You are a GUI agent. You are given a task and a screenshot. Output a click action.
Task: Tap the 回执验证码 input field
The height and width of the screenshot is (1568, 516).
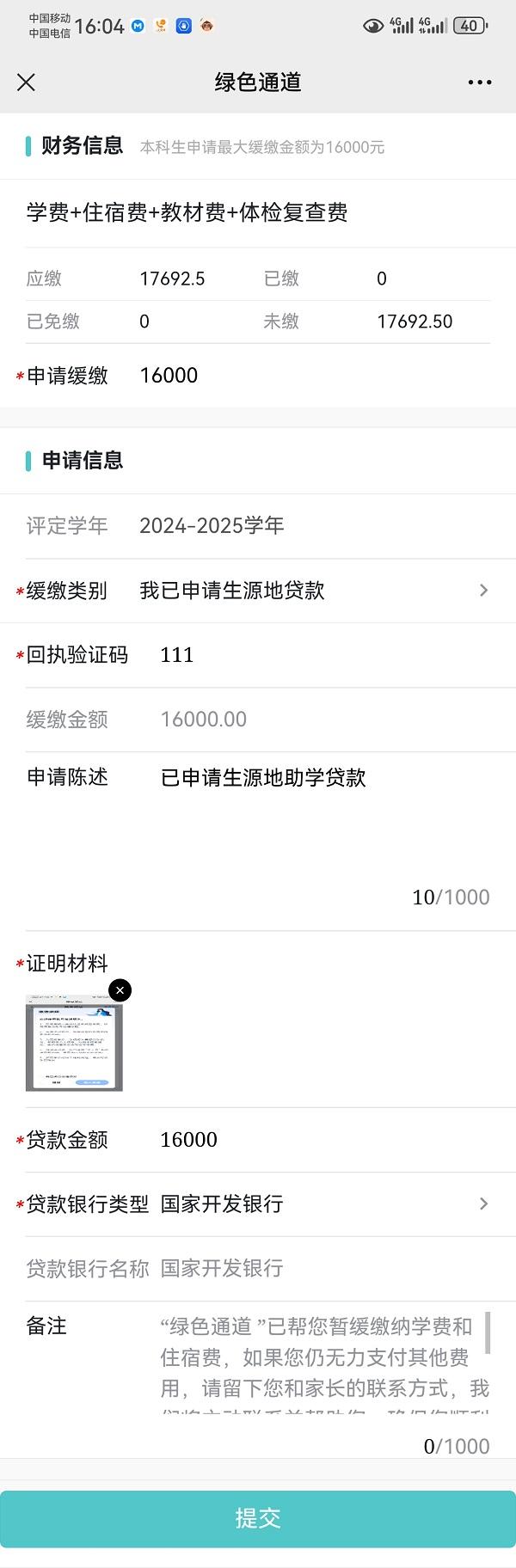point(318,655)
